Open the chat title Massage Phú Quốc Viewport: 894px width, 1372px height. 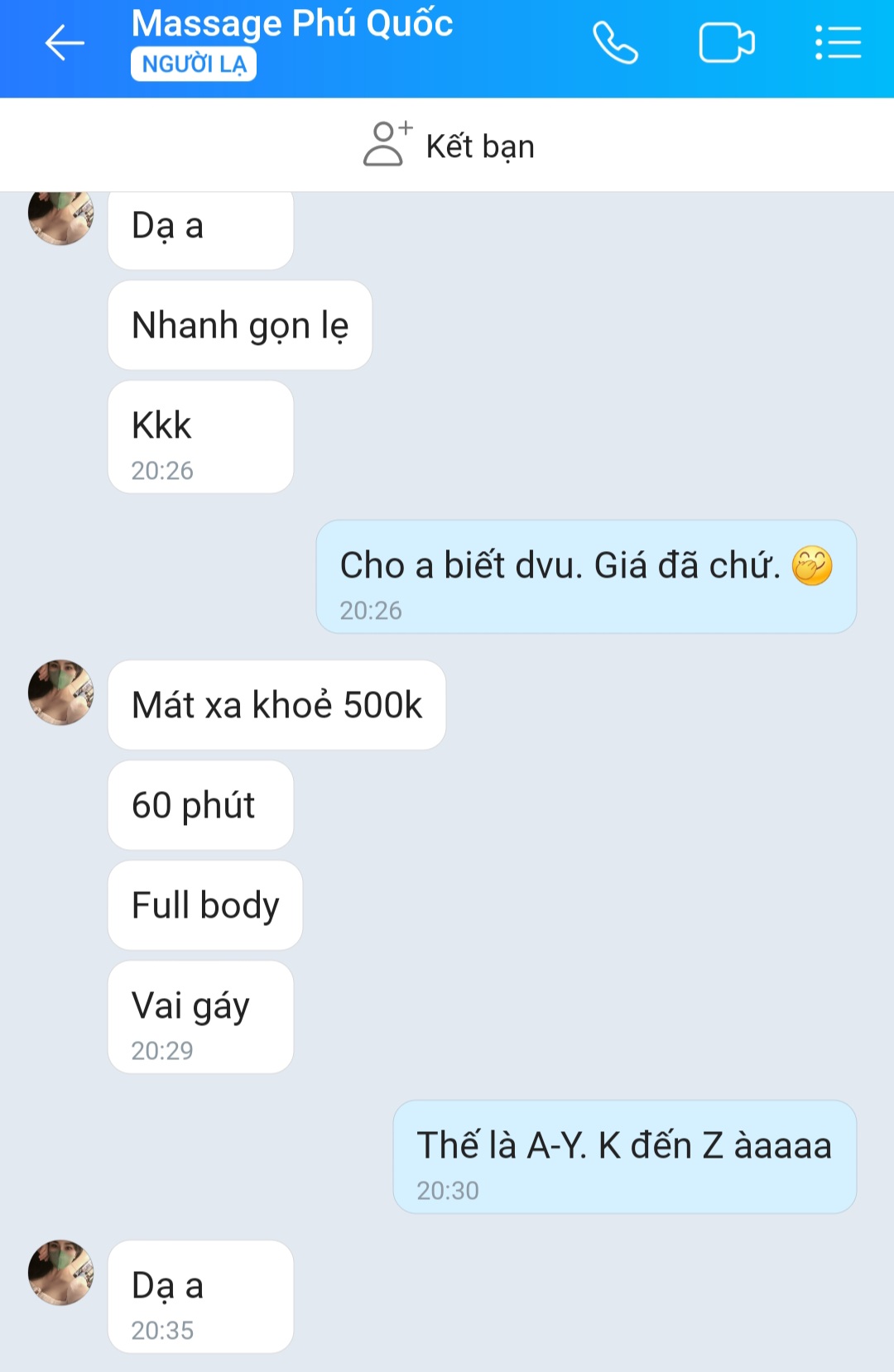(x=291, y=24)
